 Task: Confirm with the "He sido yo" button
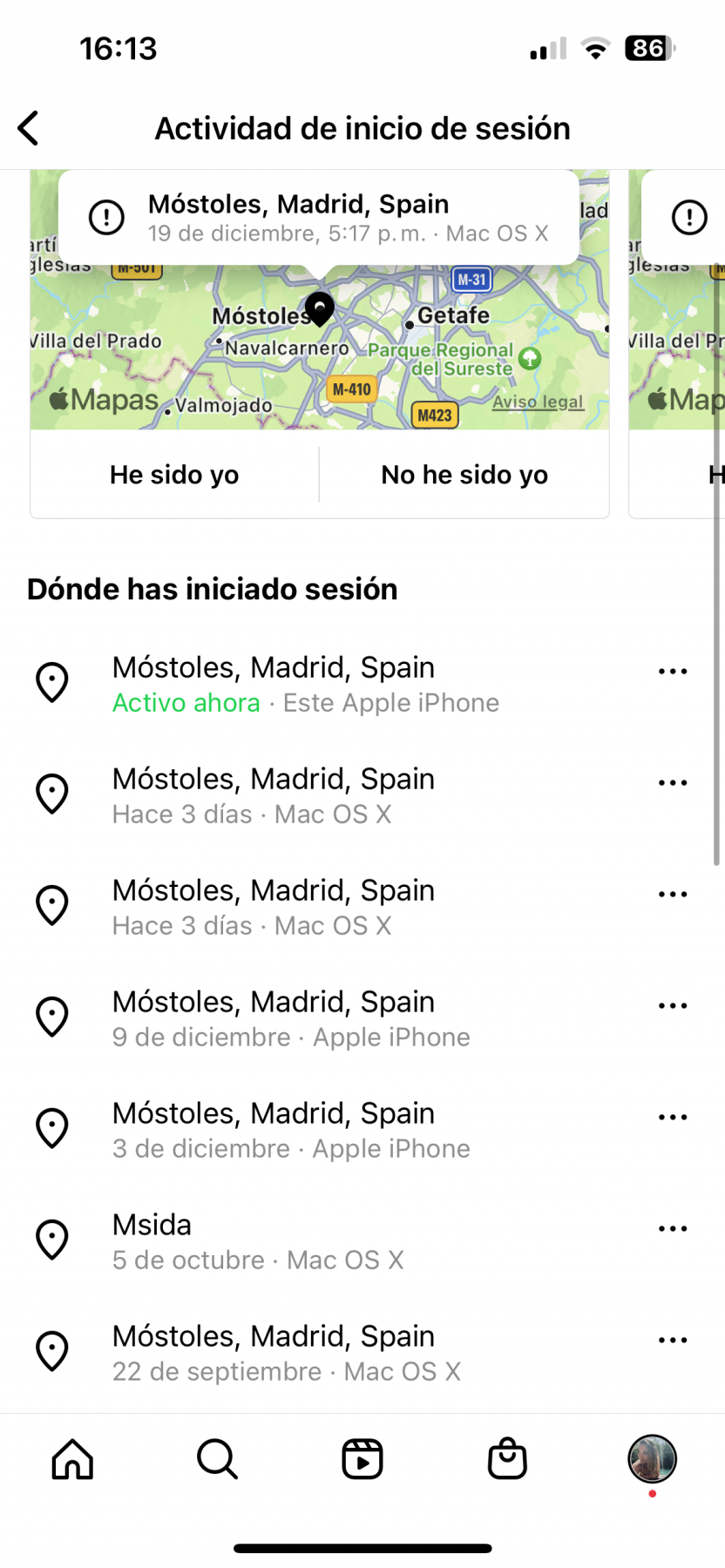click(174, 475)
